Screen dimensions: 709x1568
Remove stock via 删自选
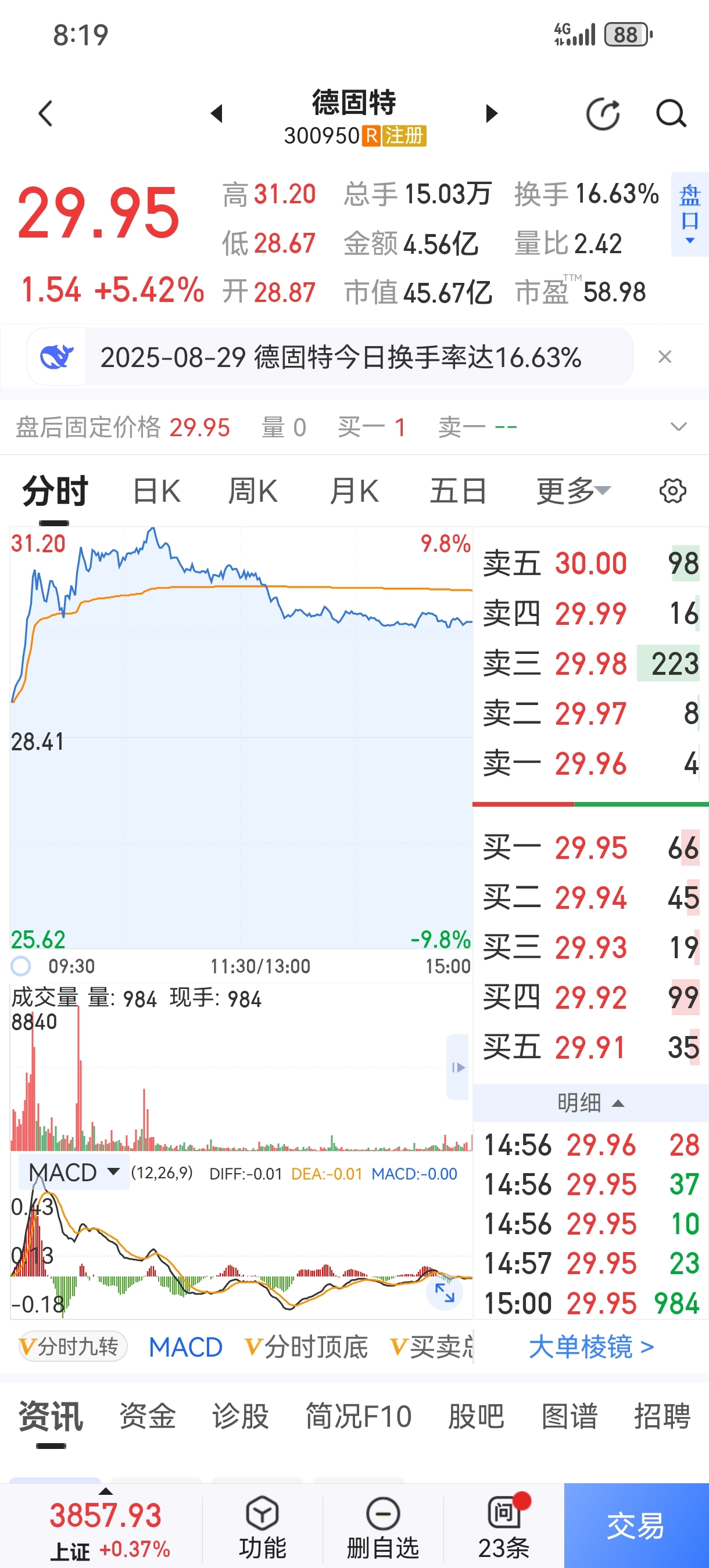[x=383, y=1526]
